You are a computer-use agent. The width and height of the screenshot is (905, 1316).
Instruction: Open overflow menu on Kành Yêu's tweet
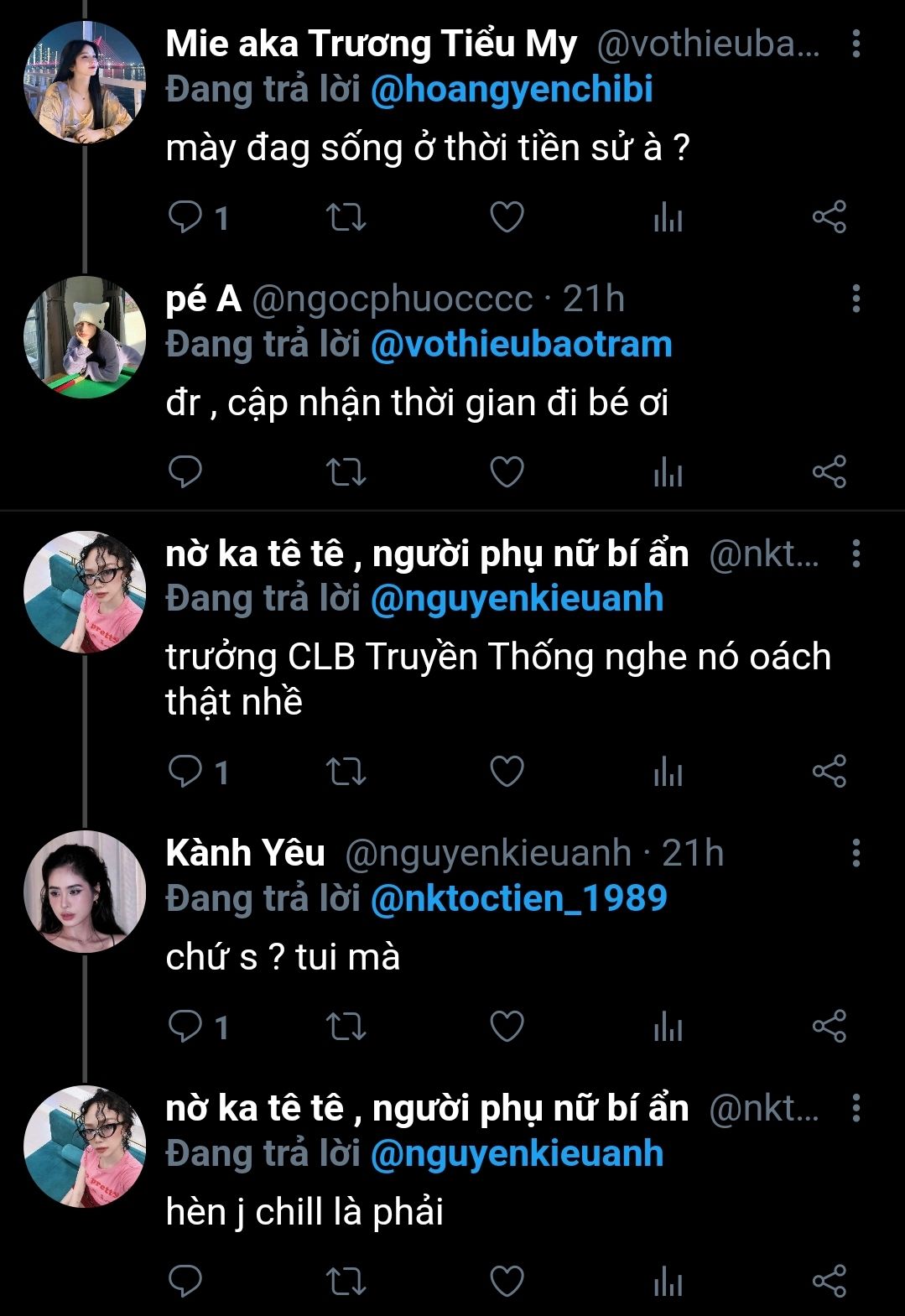coord(856,853)
